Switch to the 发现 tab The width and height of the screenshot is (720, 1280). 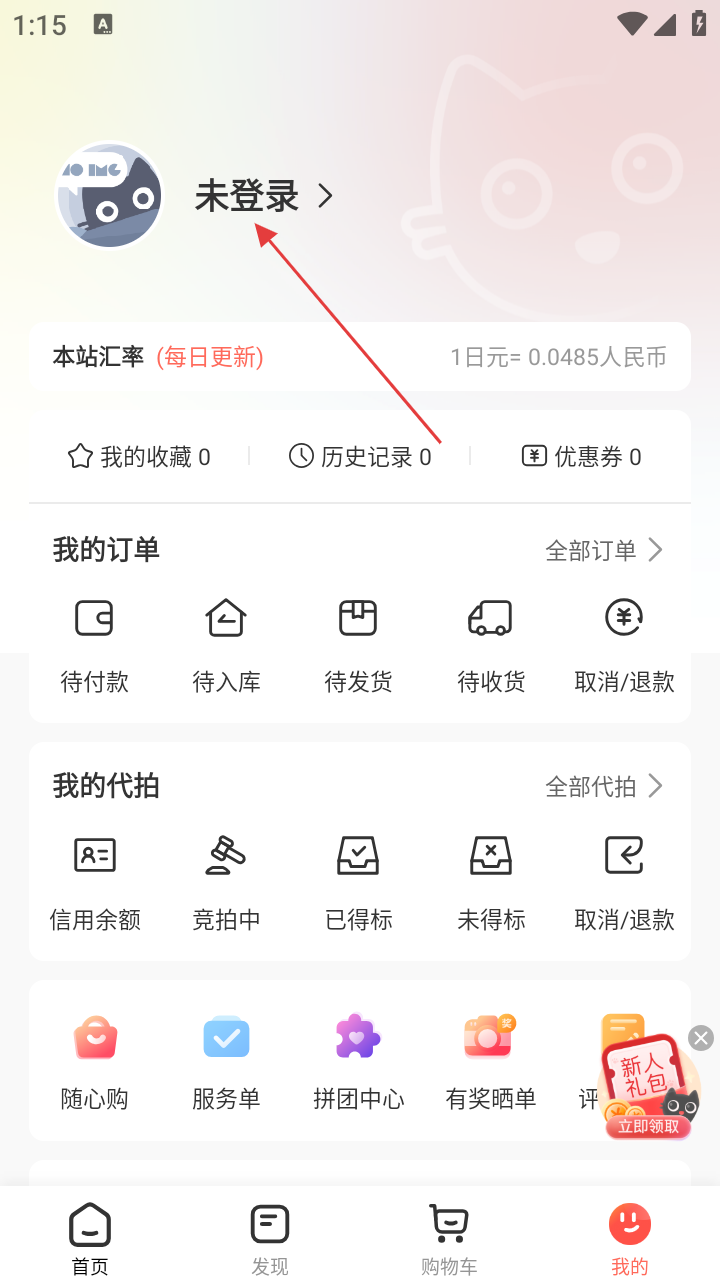coord(270,1240)
